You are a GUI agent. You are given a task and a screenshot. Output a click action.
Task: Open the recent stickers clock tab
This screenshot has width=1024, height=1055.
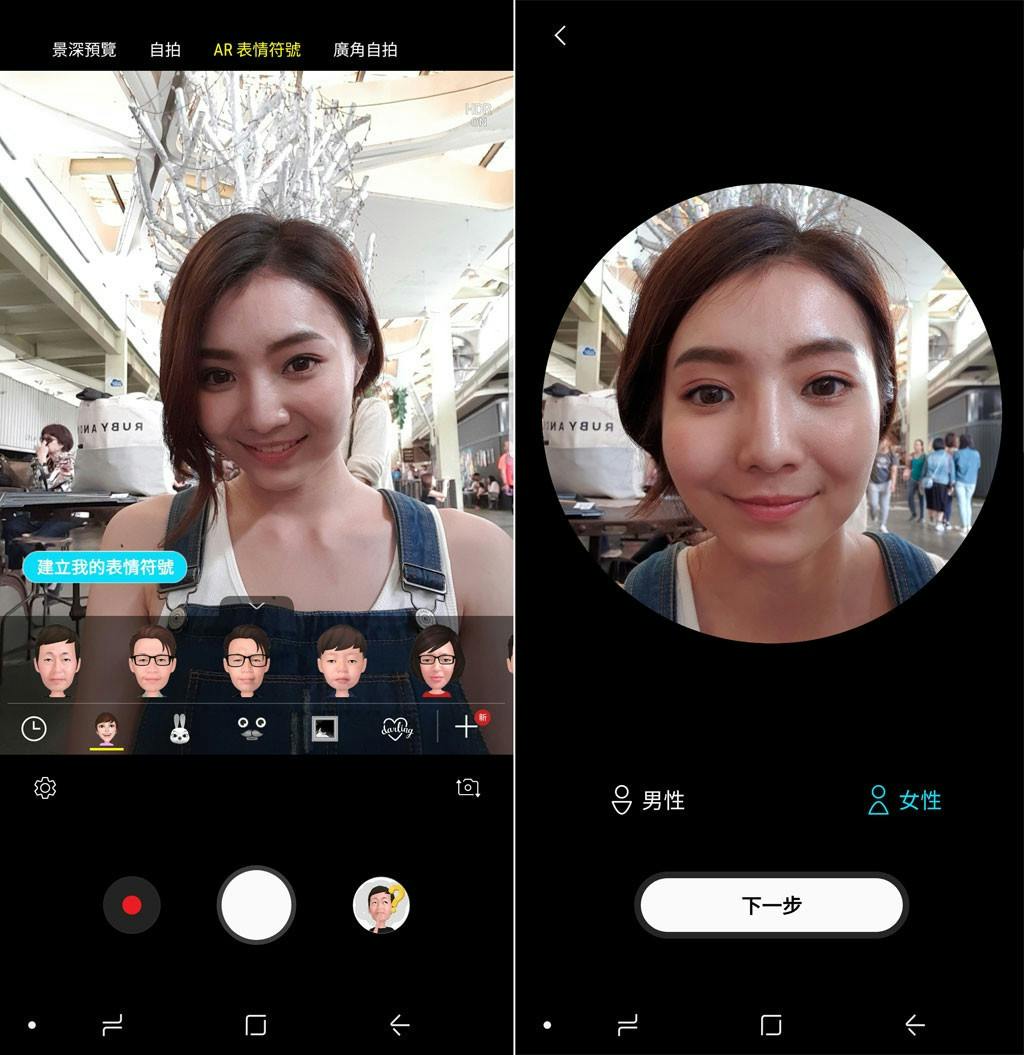click(34, 729)
